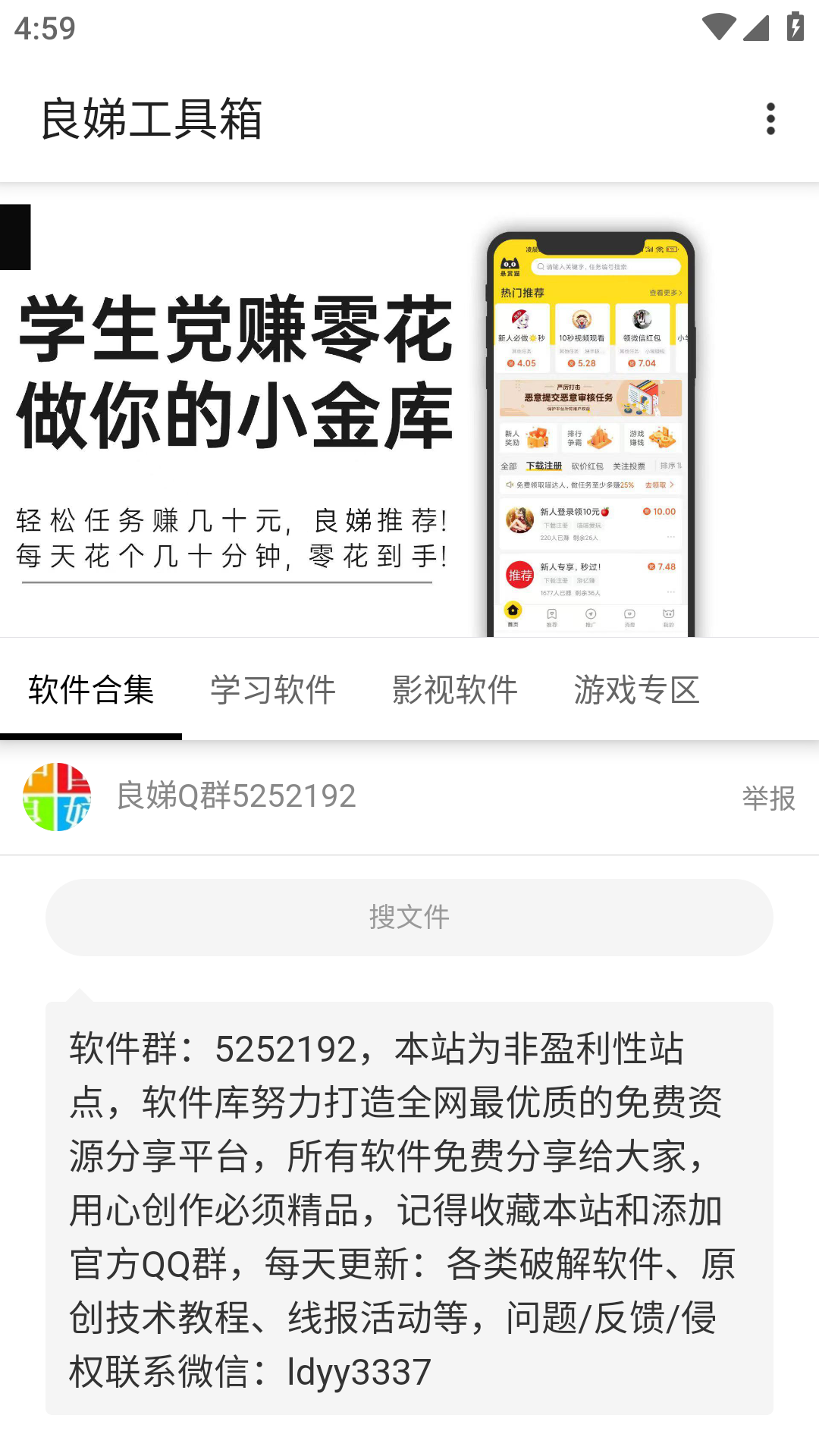Open the overflow menu
The image size is (819, 1456).
click(770, 119)
